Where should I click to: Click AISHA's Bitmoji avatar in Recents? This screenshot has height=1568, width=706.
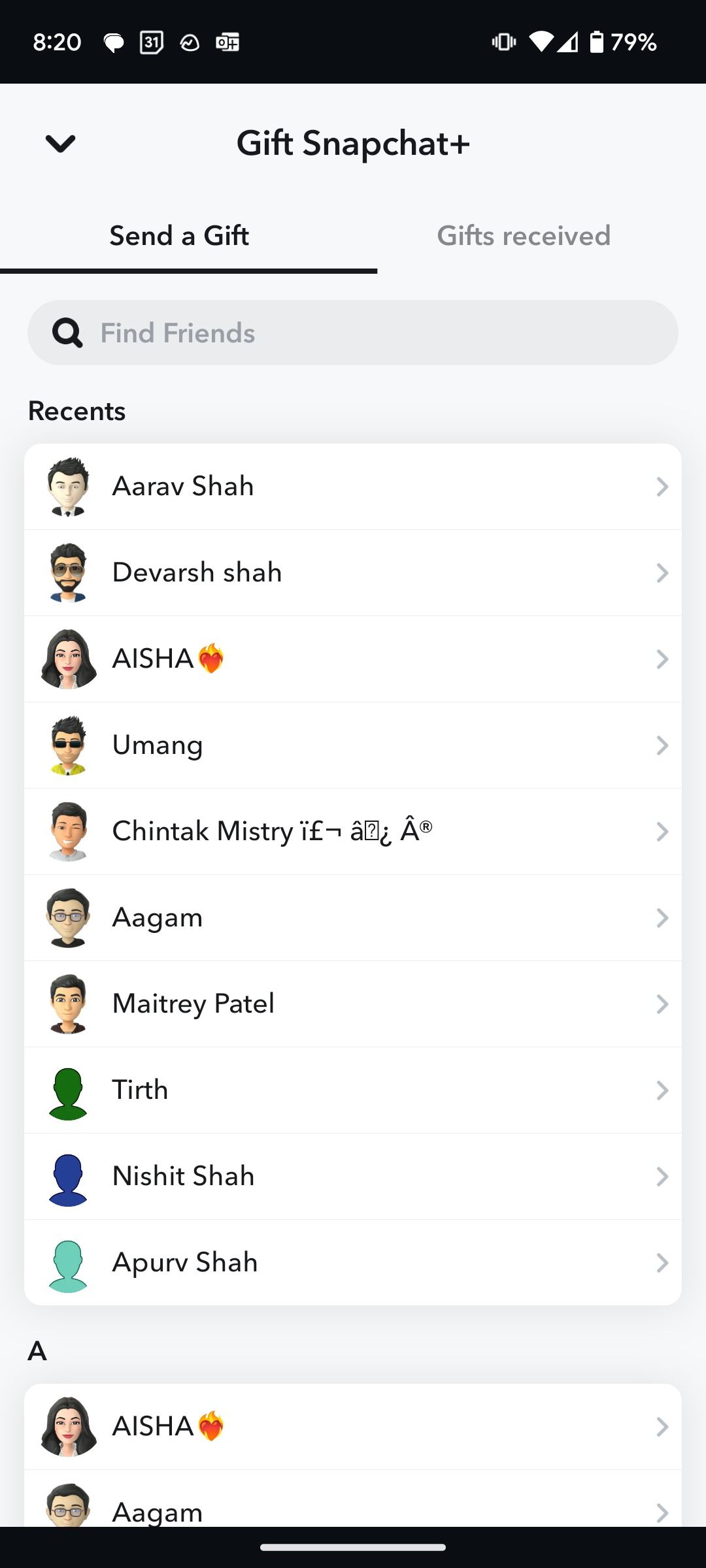click(x=68, y=659)
